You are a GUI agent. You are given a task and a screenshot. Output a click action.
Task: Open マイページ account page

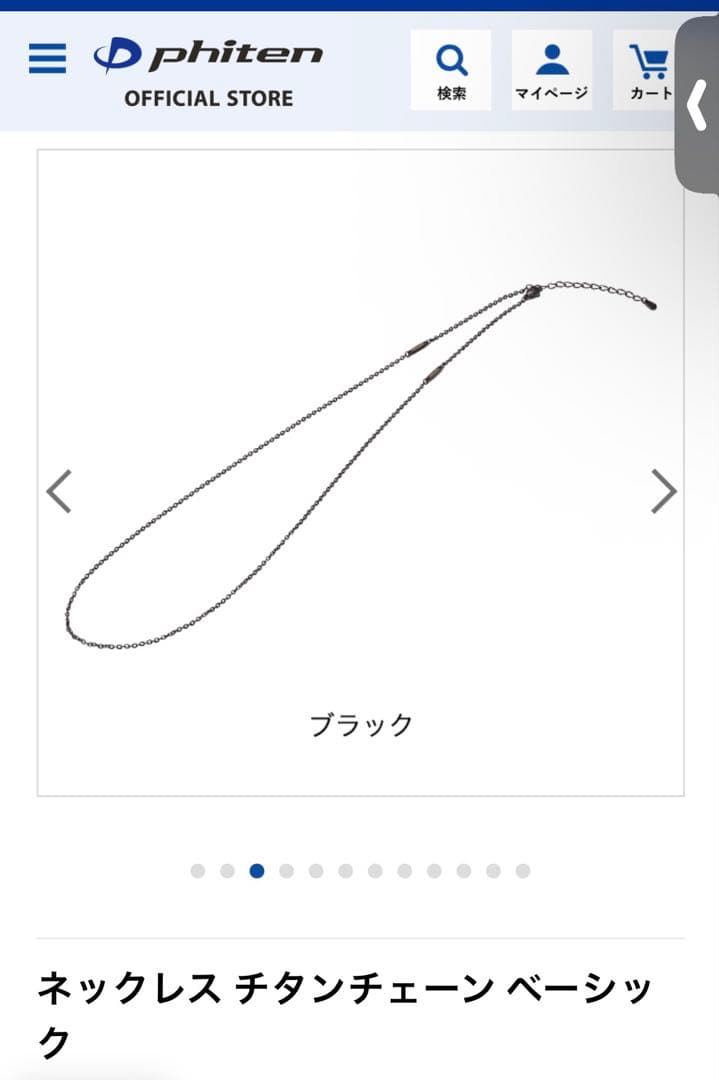point(551,70)
